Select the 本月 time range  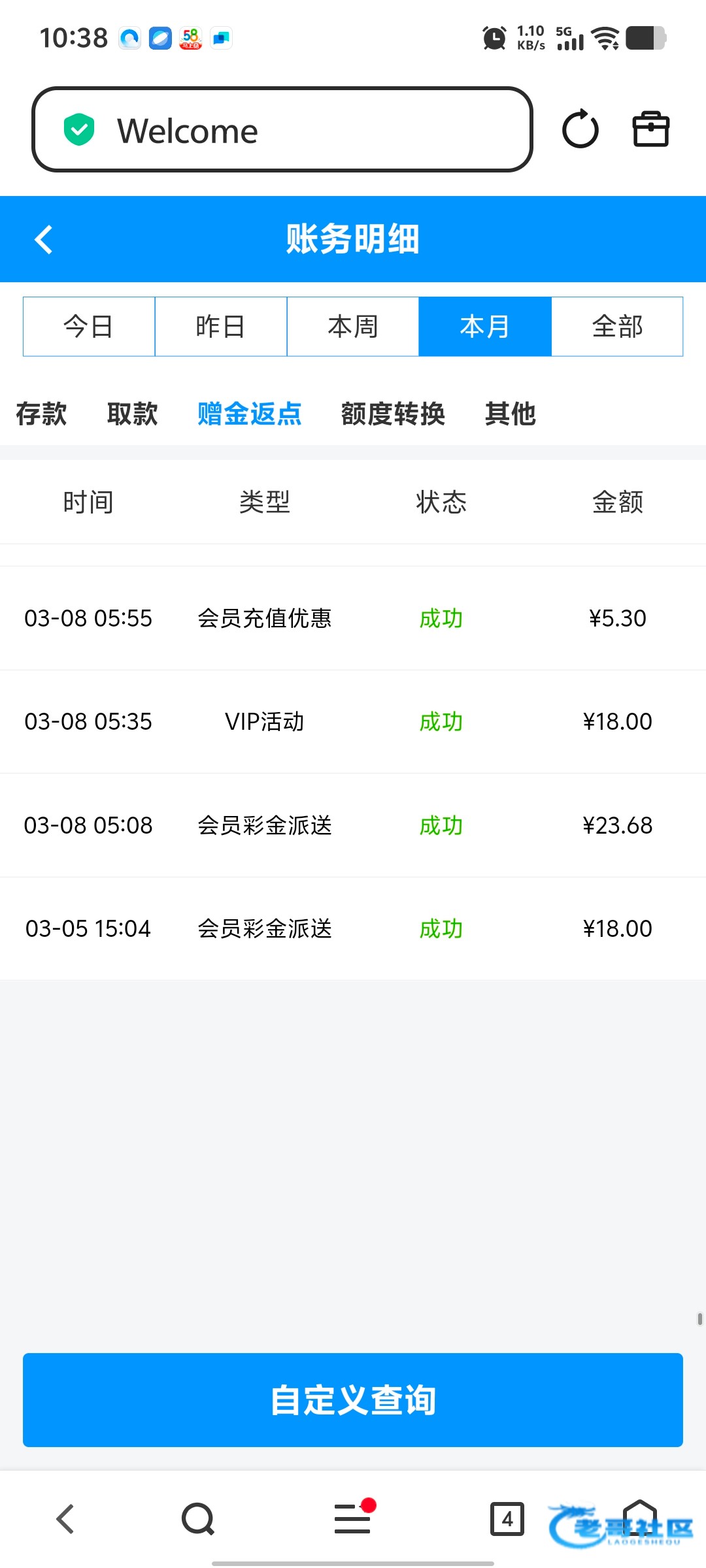[485, 327]
